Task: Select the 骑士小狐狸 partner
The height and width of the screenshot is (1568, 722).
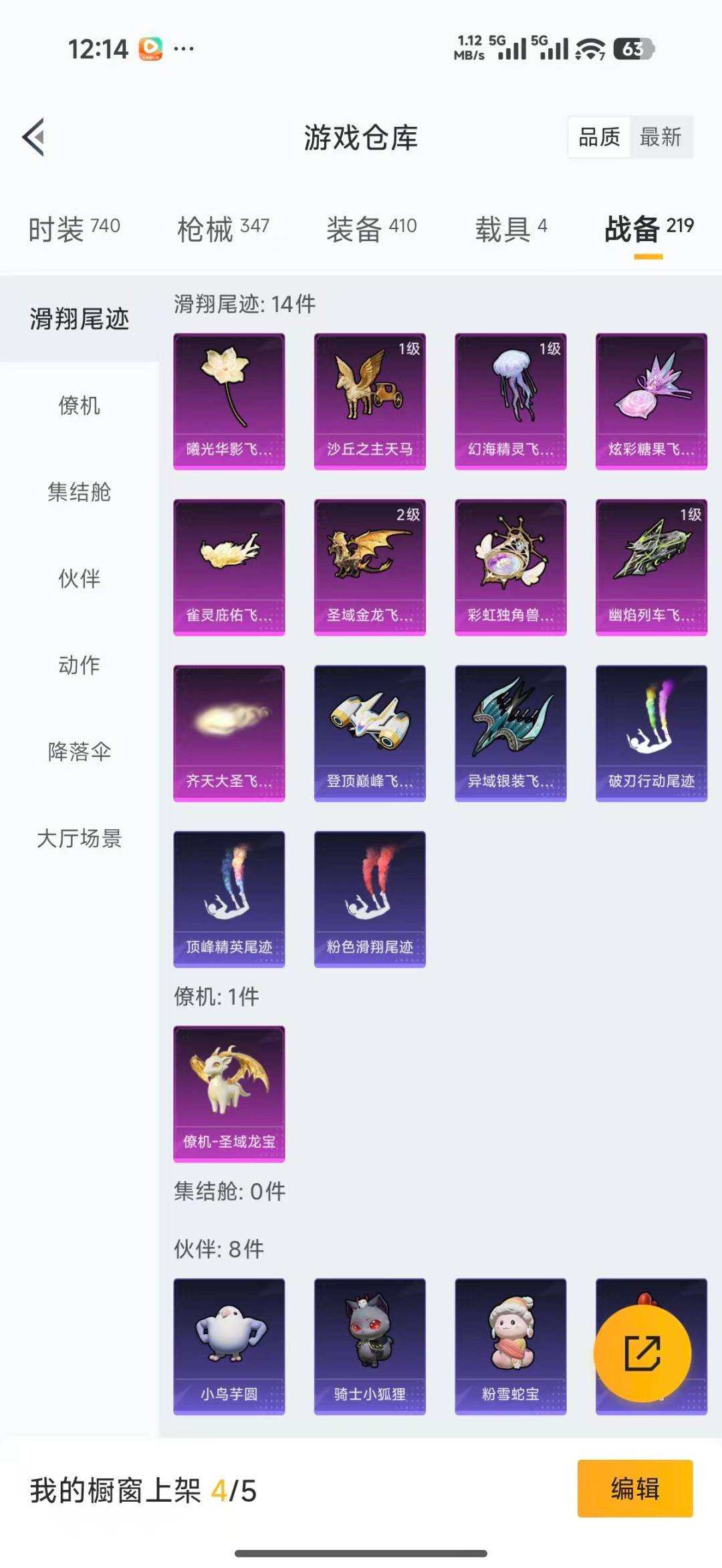Action: tap(370, 1350)
